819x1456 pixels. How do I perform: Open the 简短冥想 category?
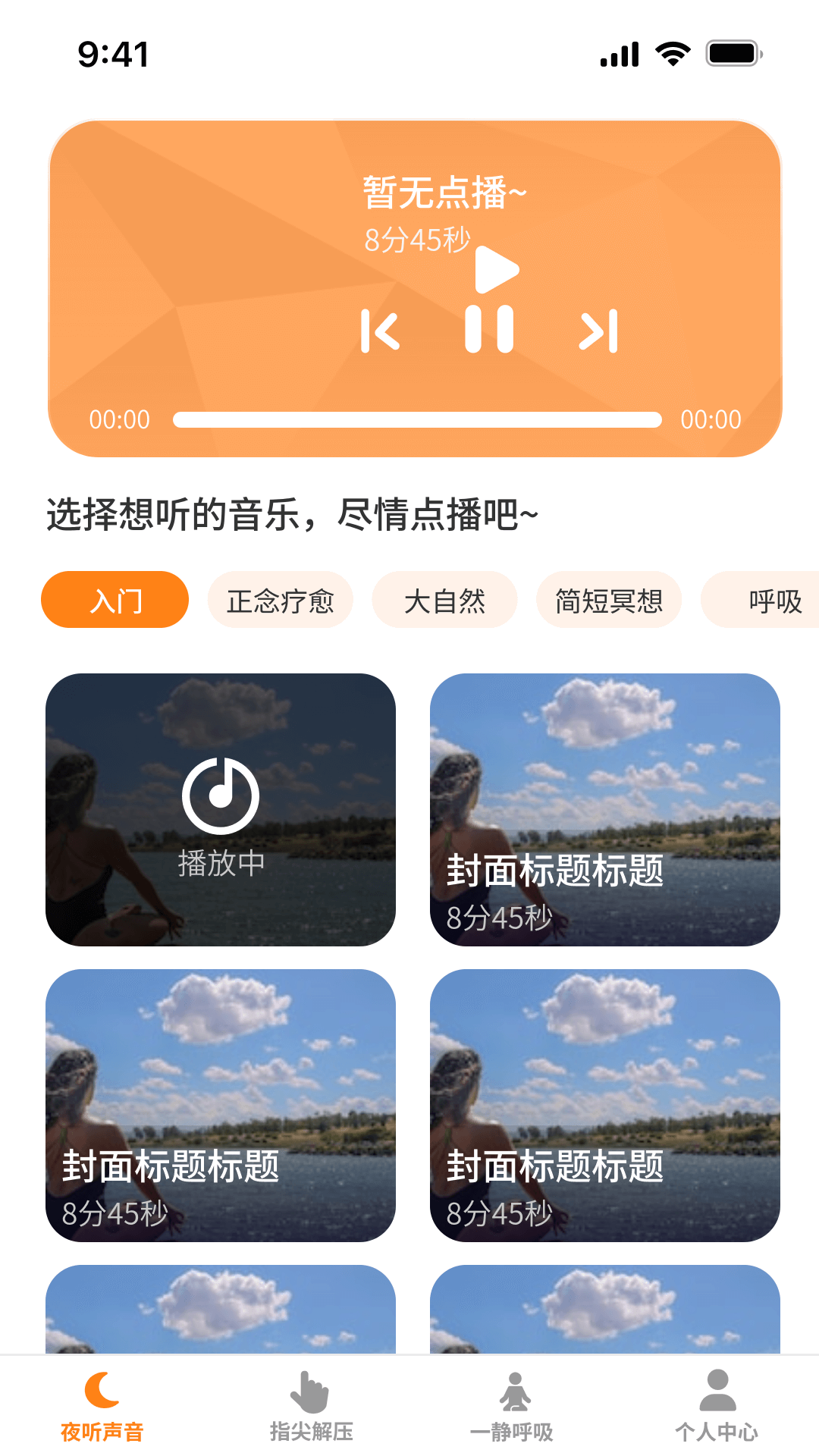coord(609,600)
